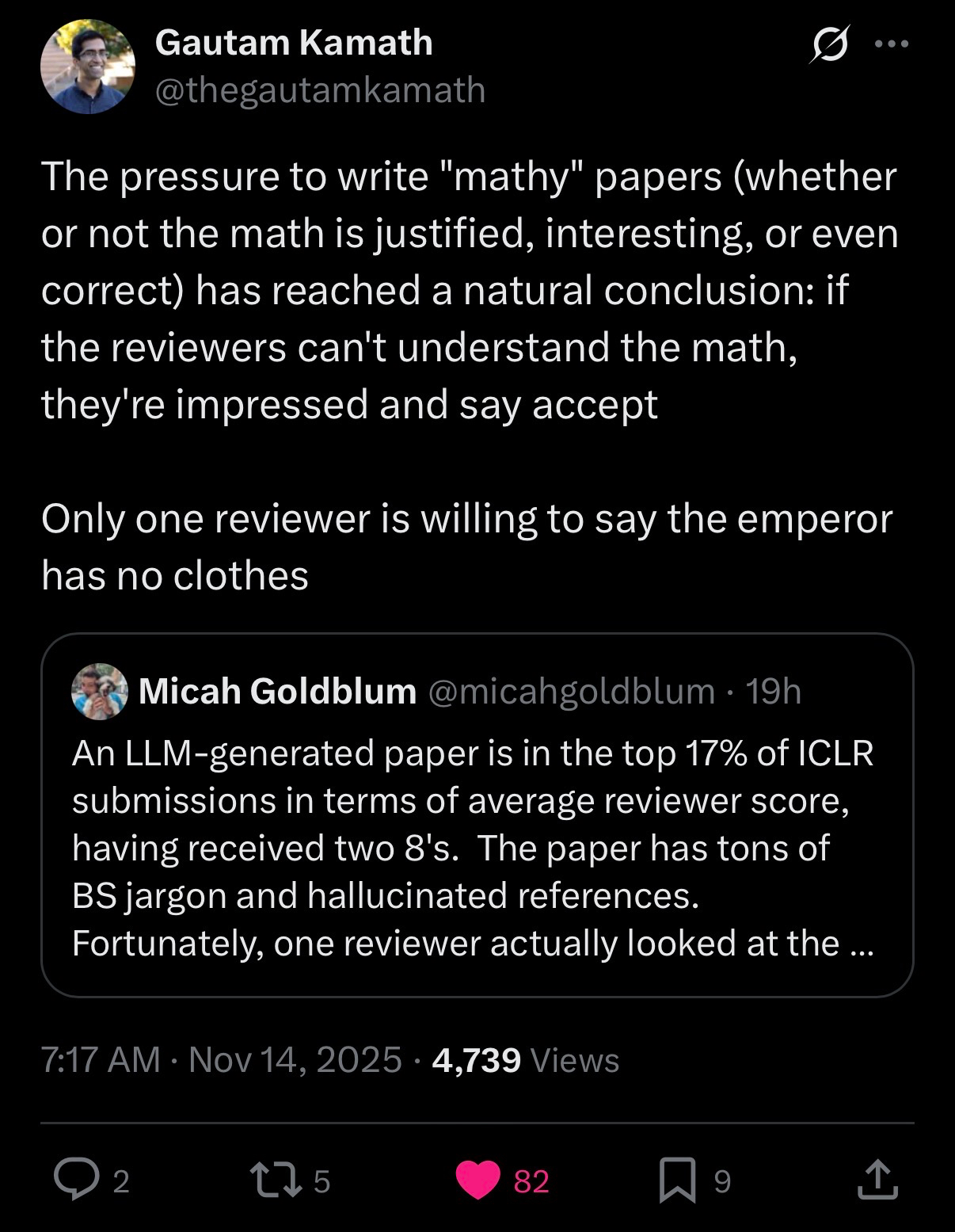Repost this tweet
Image resolution: width=955 pixels, height=1232 pixels.
pos(275,1181)
